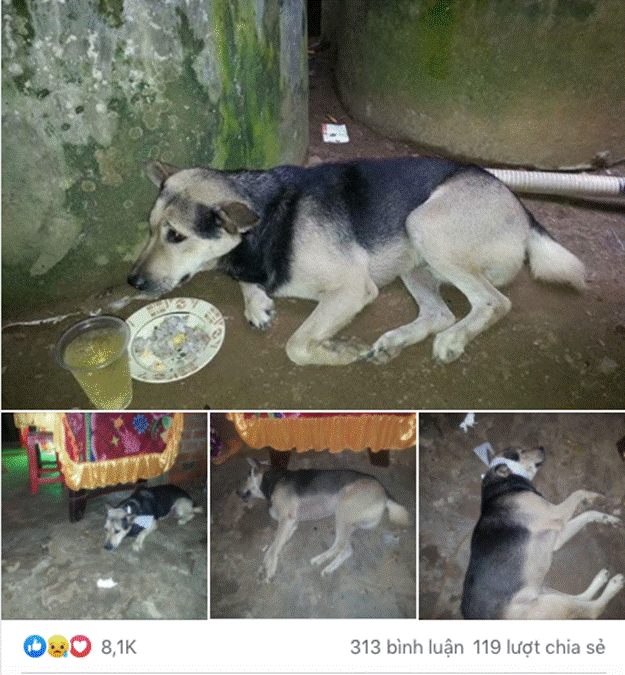The height and width of the screenshot is (675, 625).
Task: Open the 313 bình luận comments
Action: click(406, 647)
